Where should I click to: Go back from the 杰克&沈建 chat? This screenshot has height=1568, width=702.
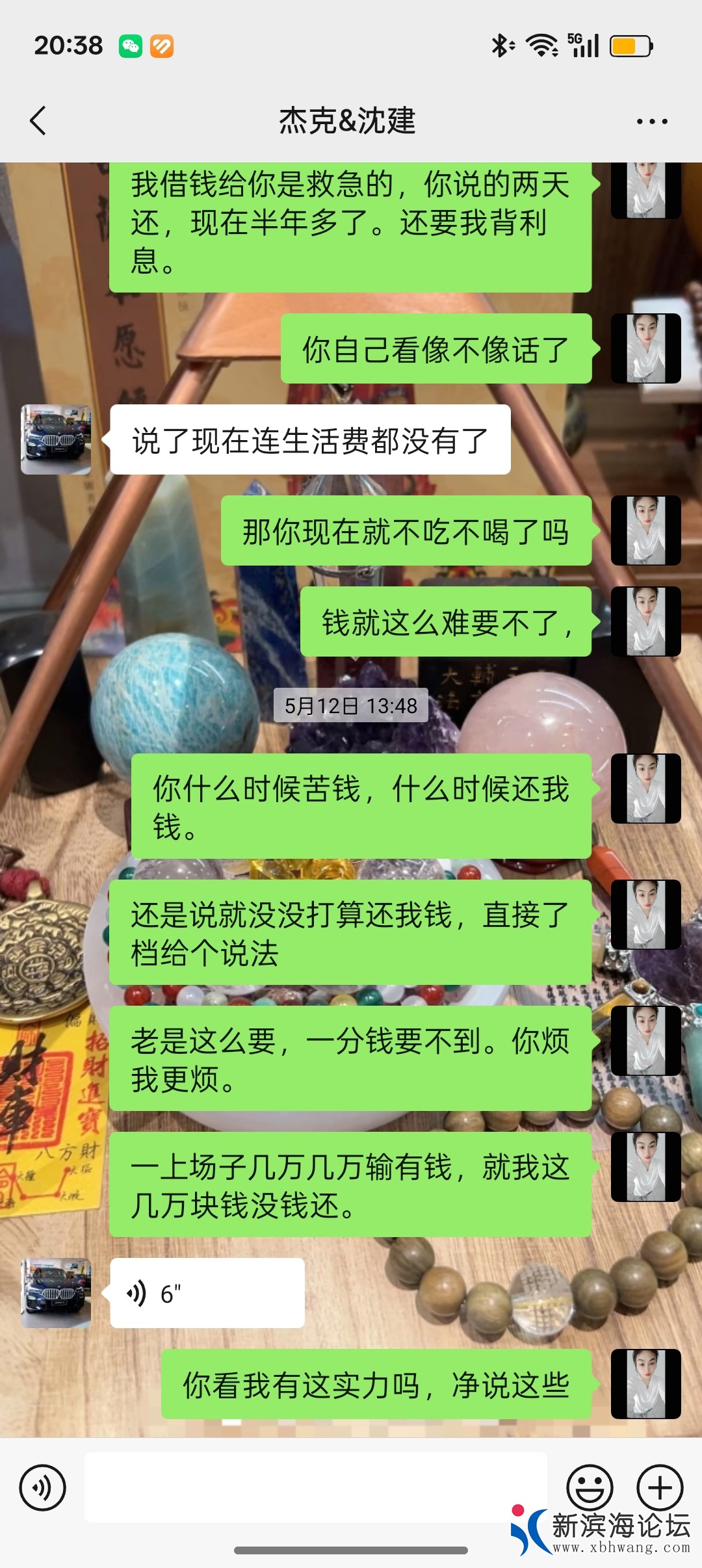(x=38, y=121)
